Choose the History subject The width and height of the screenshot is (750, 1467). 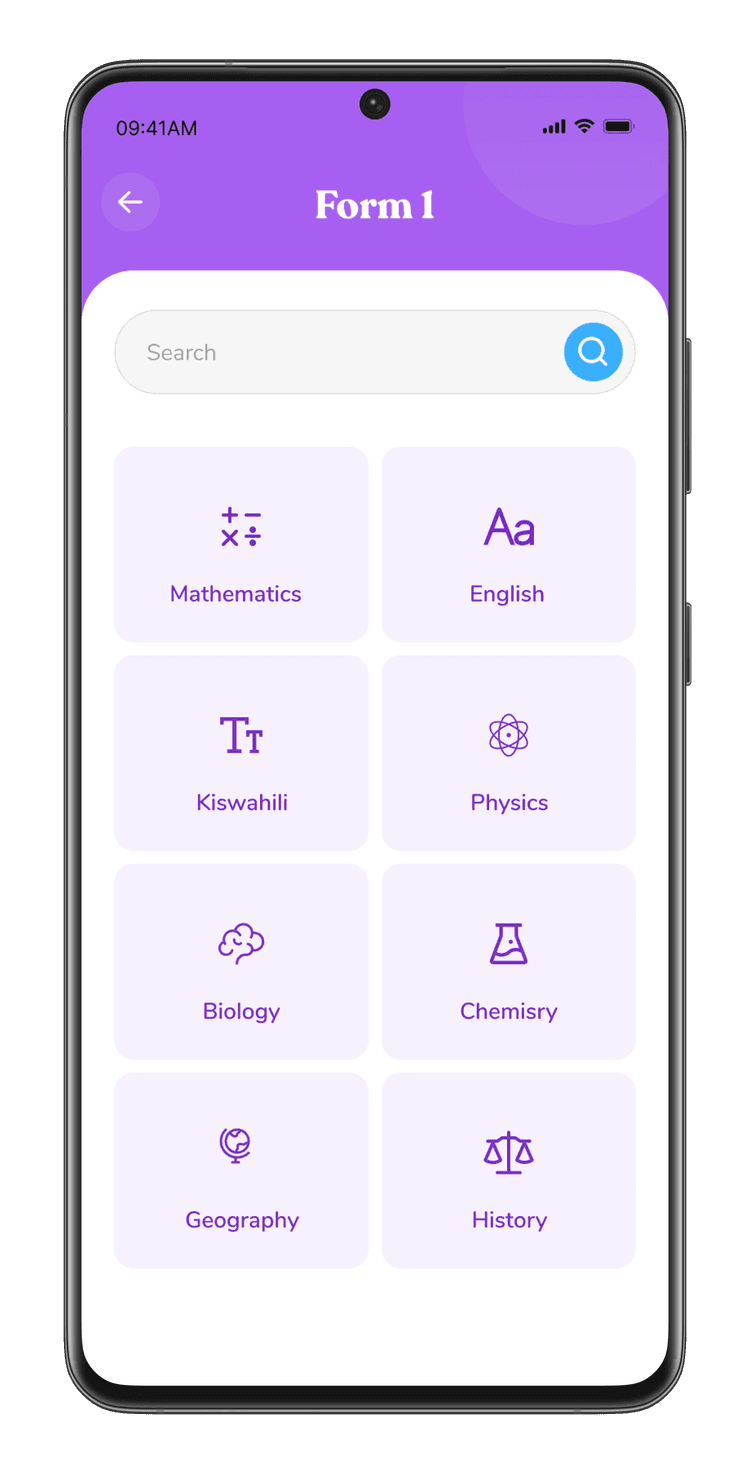508,1170
